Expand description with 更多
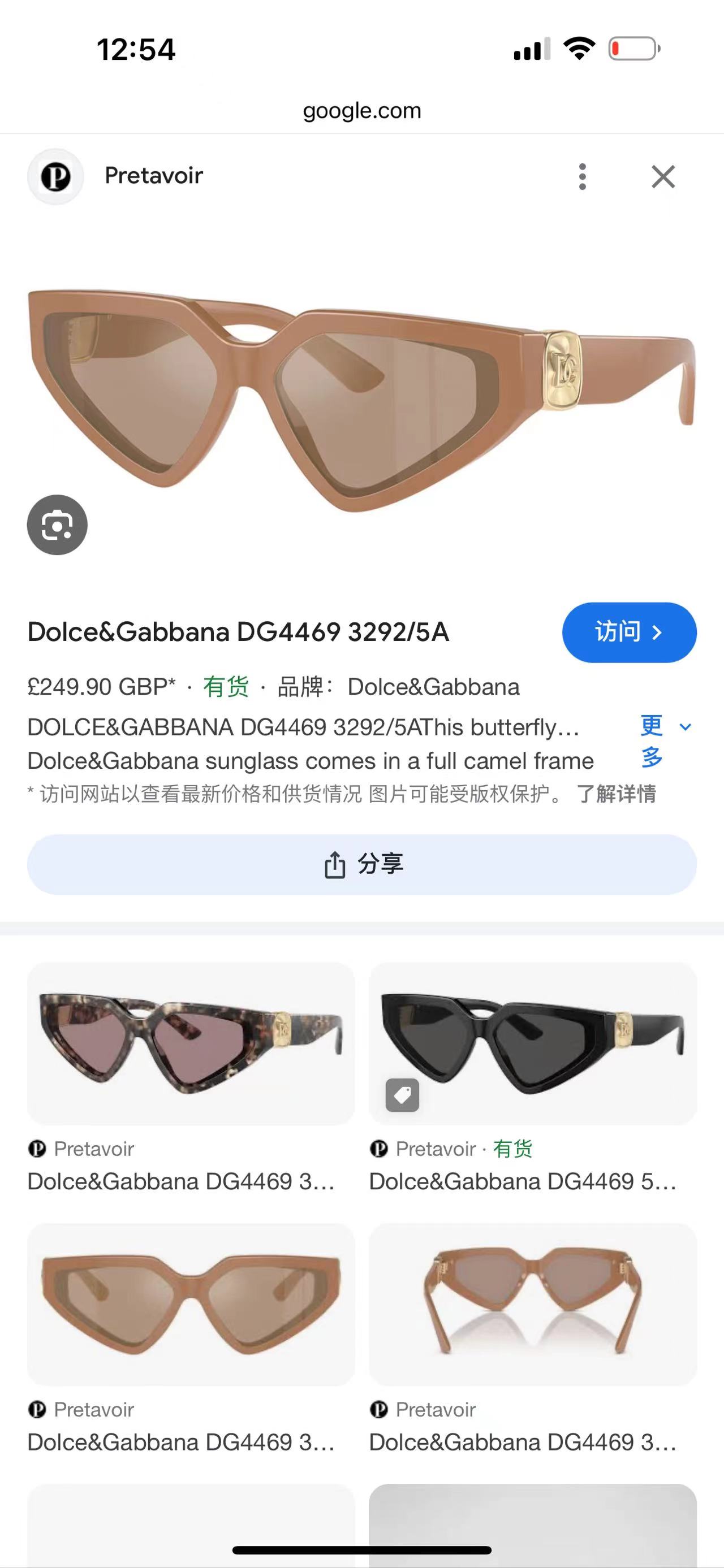The width and height of the screenshot is (724, 1568). [x=664, y=741]
